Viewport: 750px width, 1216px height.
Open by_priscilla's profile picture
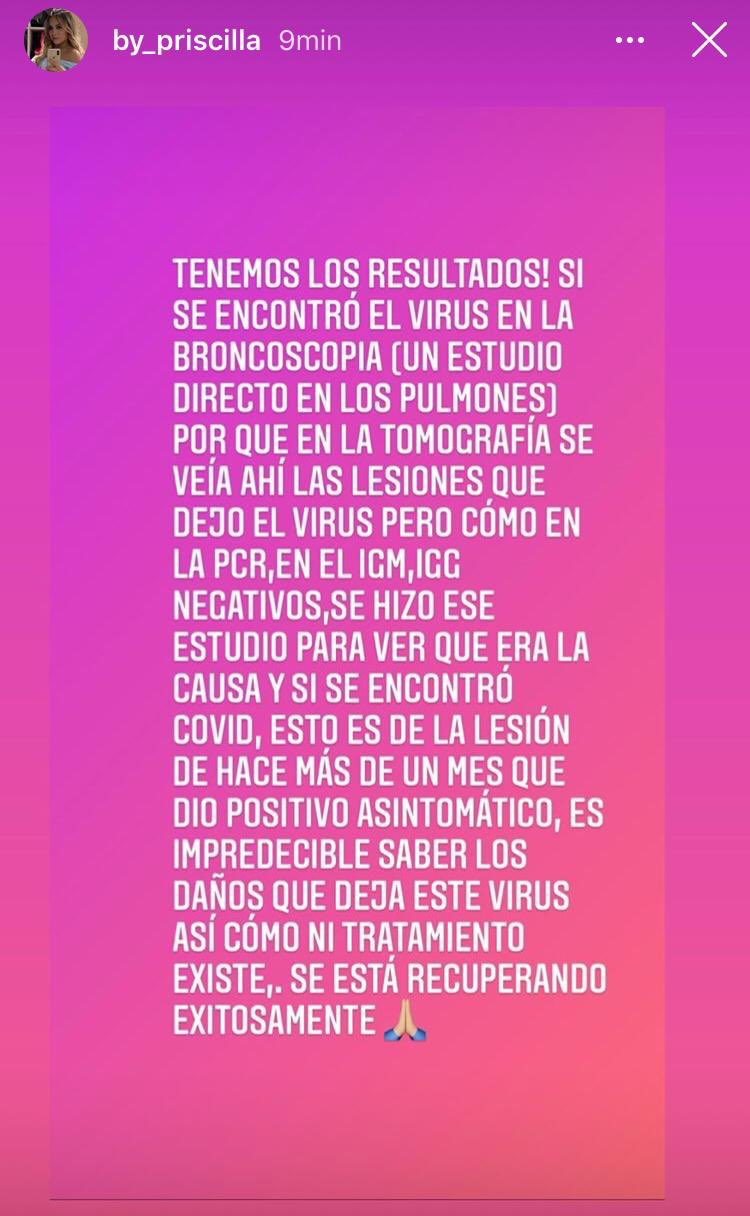(x=56, y=41)
